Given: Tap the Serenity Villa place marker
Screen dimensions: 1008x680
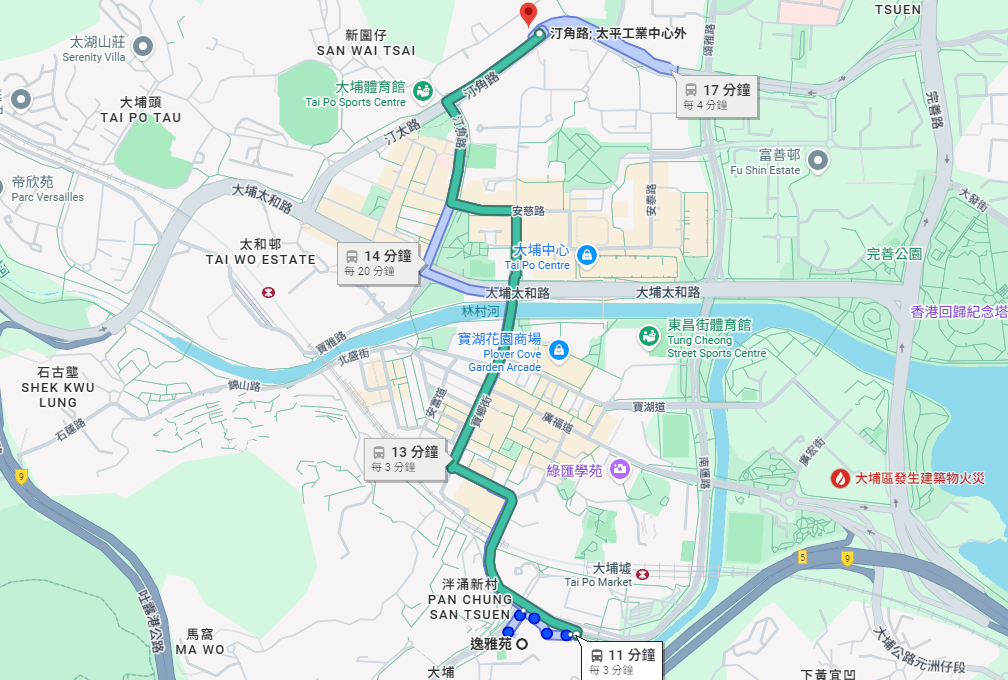Looking at the screenshot, I should (143, 45).
